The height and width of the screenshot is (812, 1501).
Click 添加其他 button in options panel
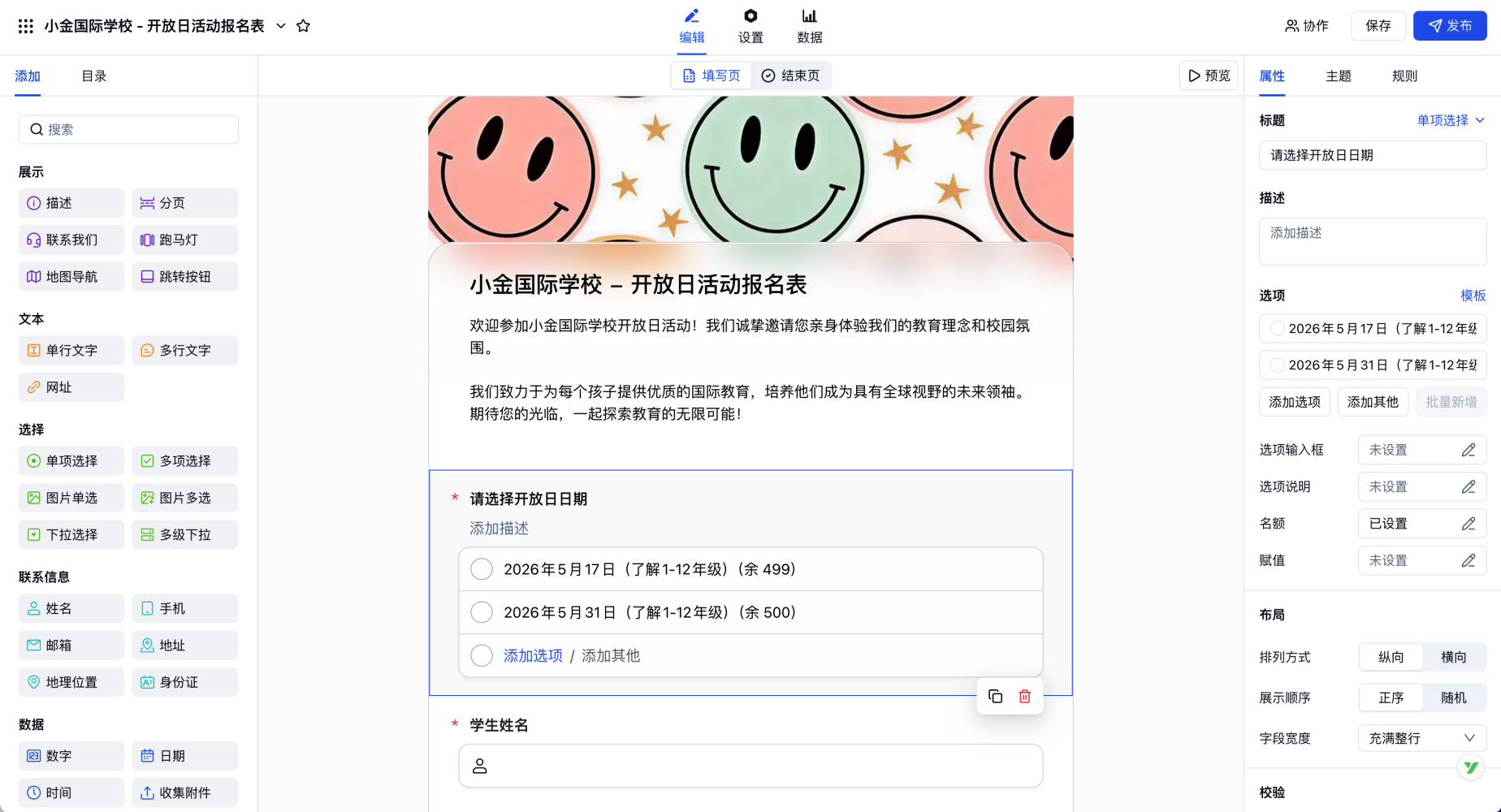click(x=1373, y=402)
